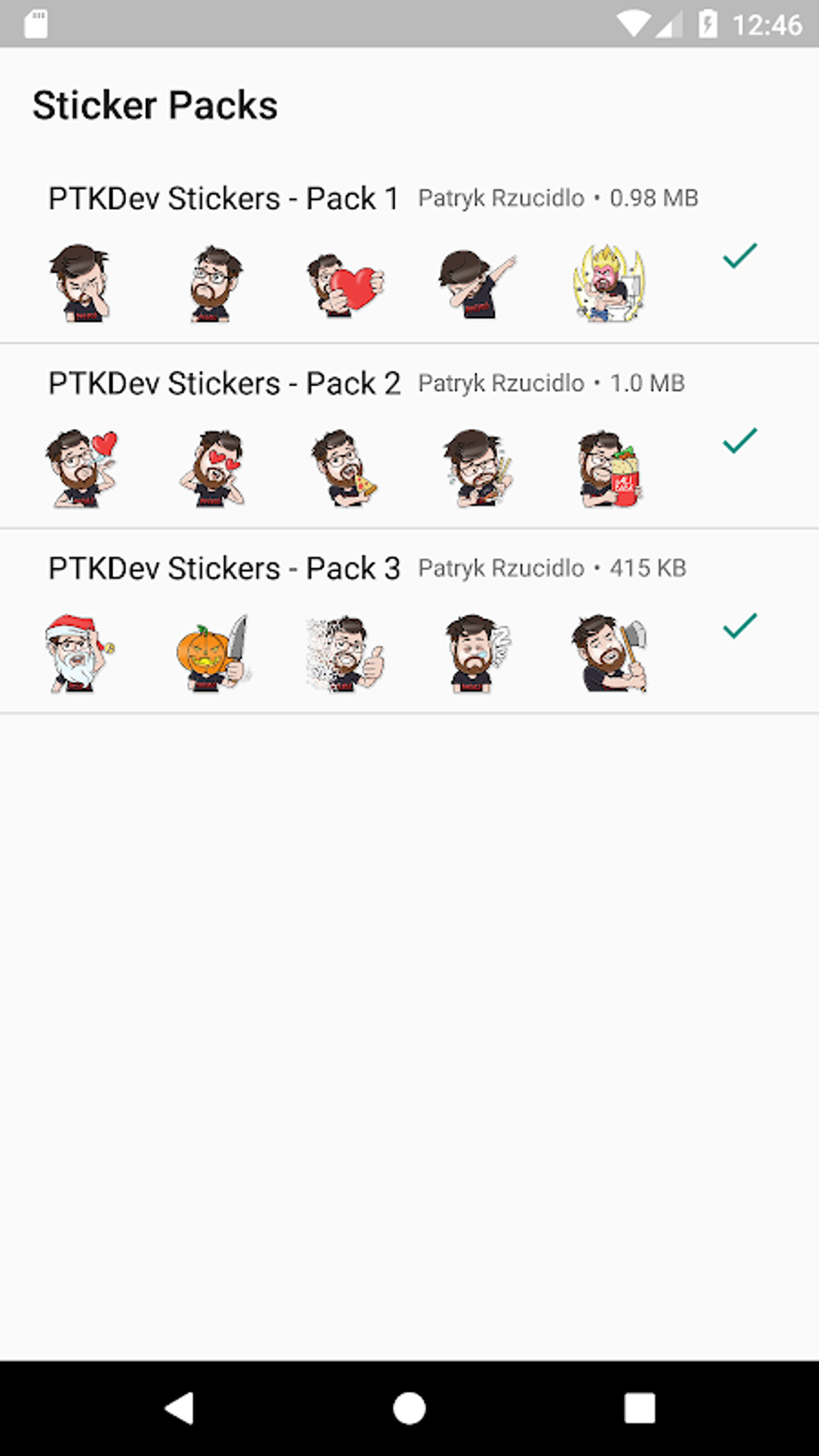Open the recent apps view
Viewport: 819px width, 1456px height.
[639, 1408]
